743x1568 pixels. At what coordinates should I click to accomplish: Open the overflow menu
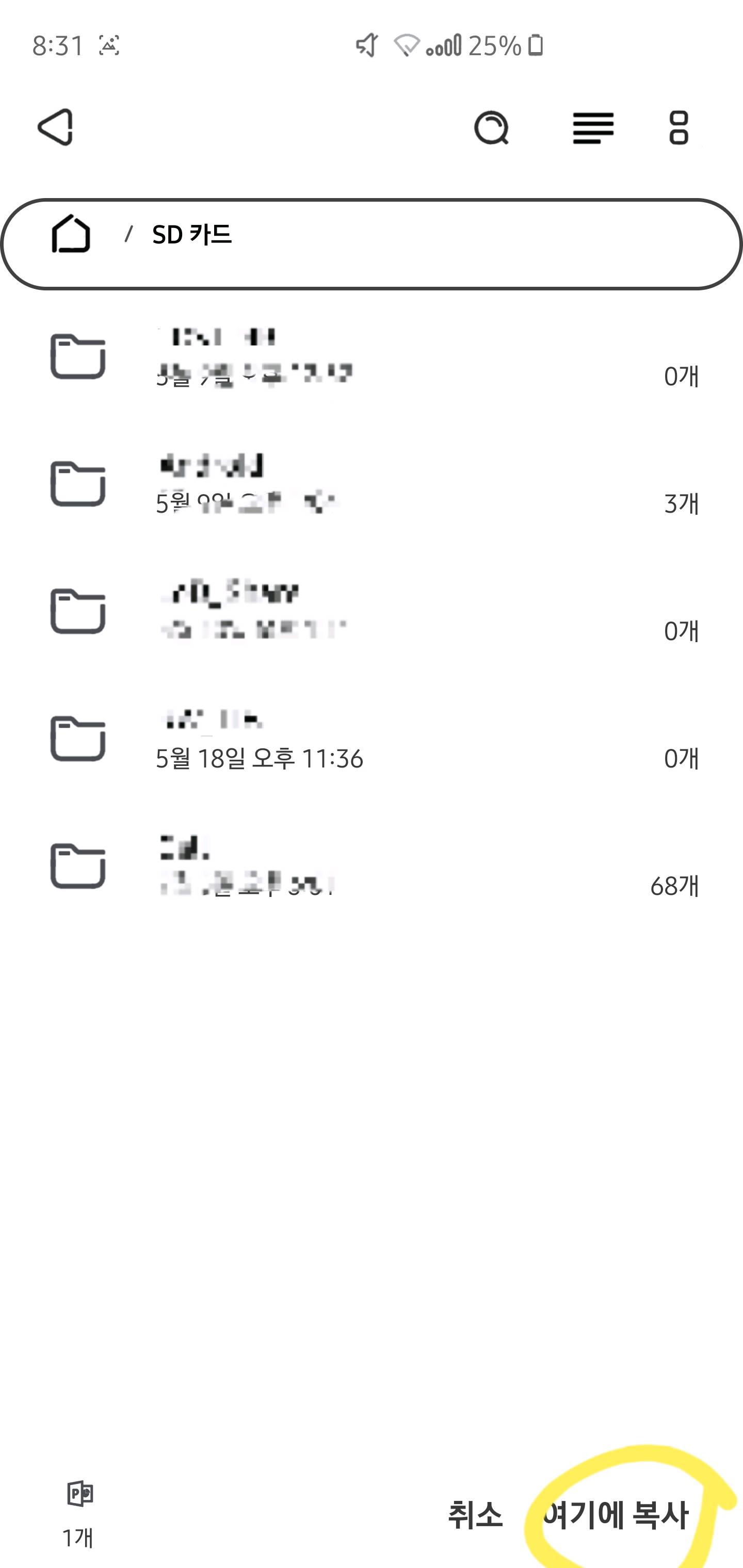[679, 128]
